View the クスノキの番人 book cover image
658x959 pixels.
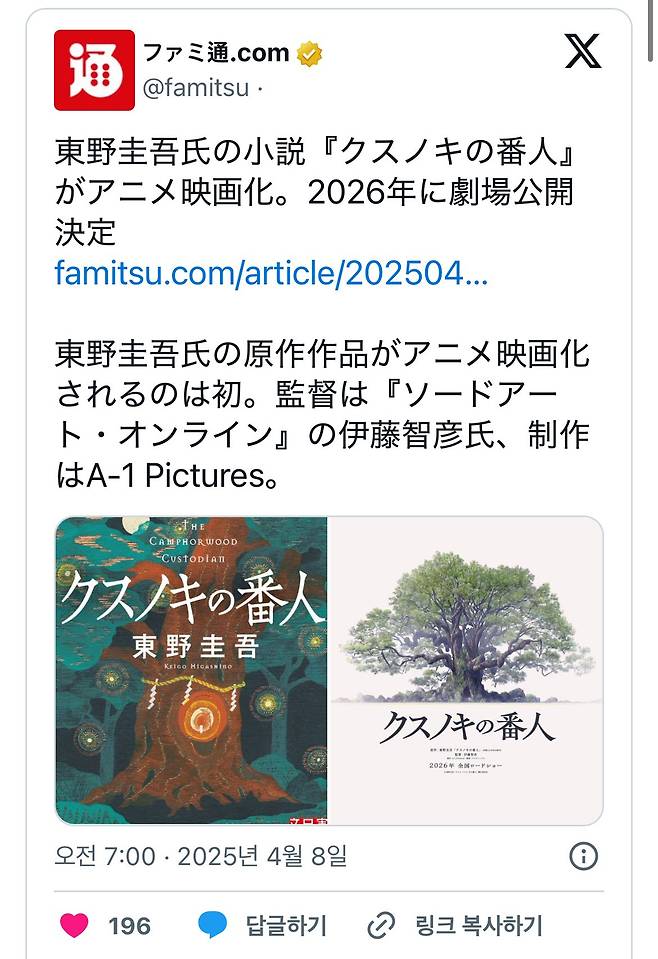coord(192,670)
